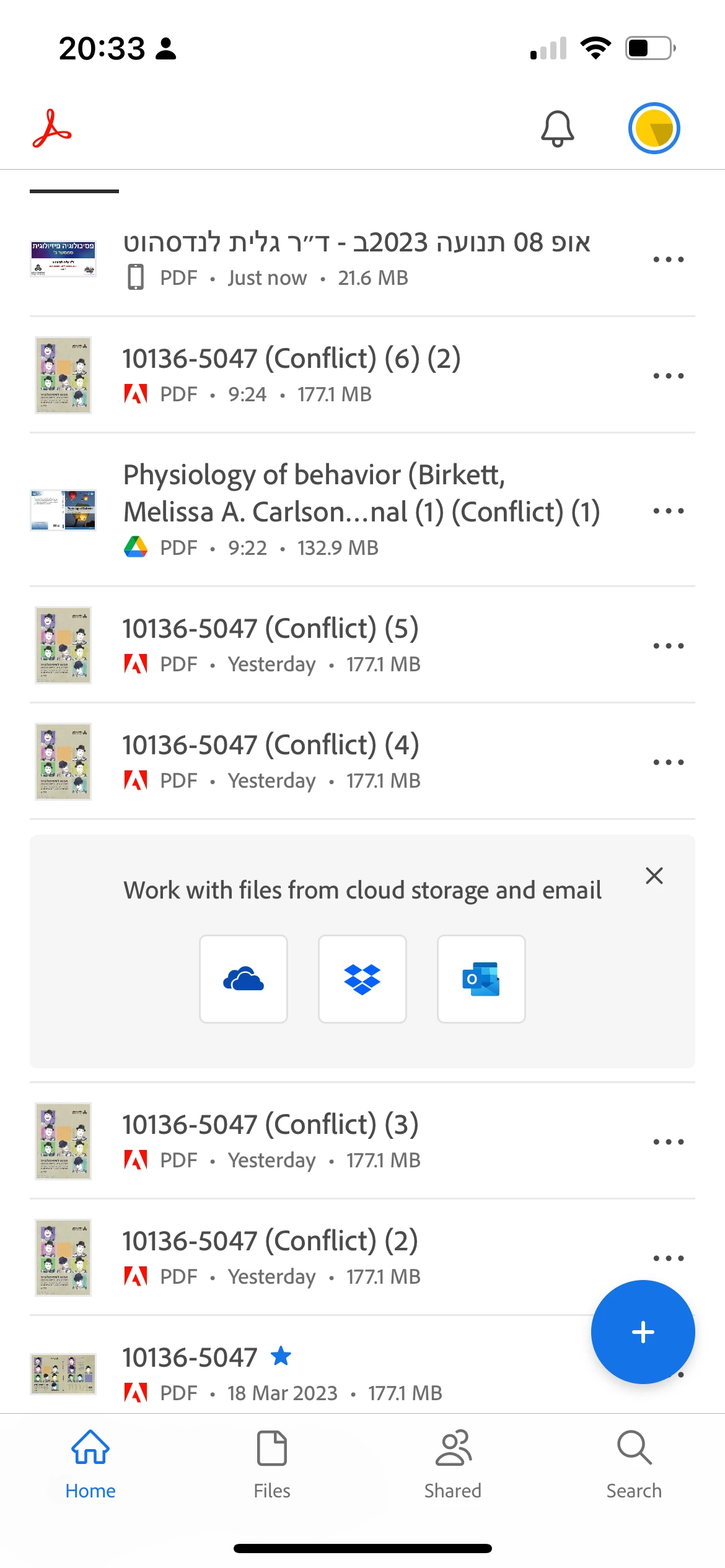The height and width of the screenshot is (1568, 725).
Task: Connect OneDrive cloud storage
Action: (244, 979)
